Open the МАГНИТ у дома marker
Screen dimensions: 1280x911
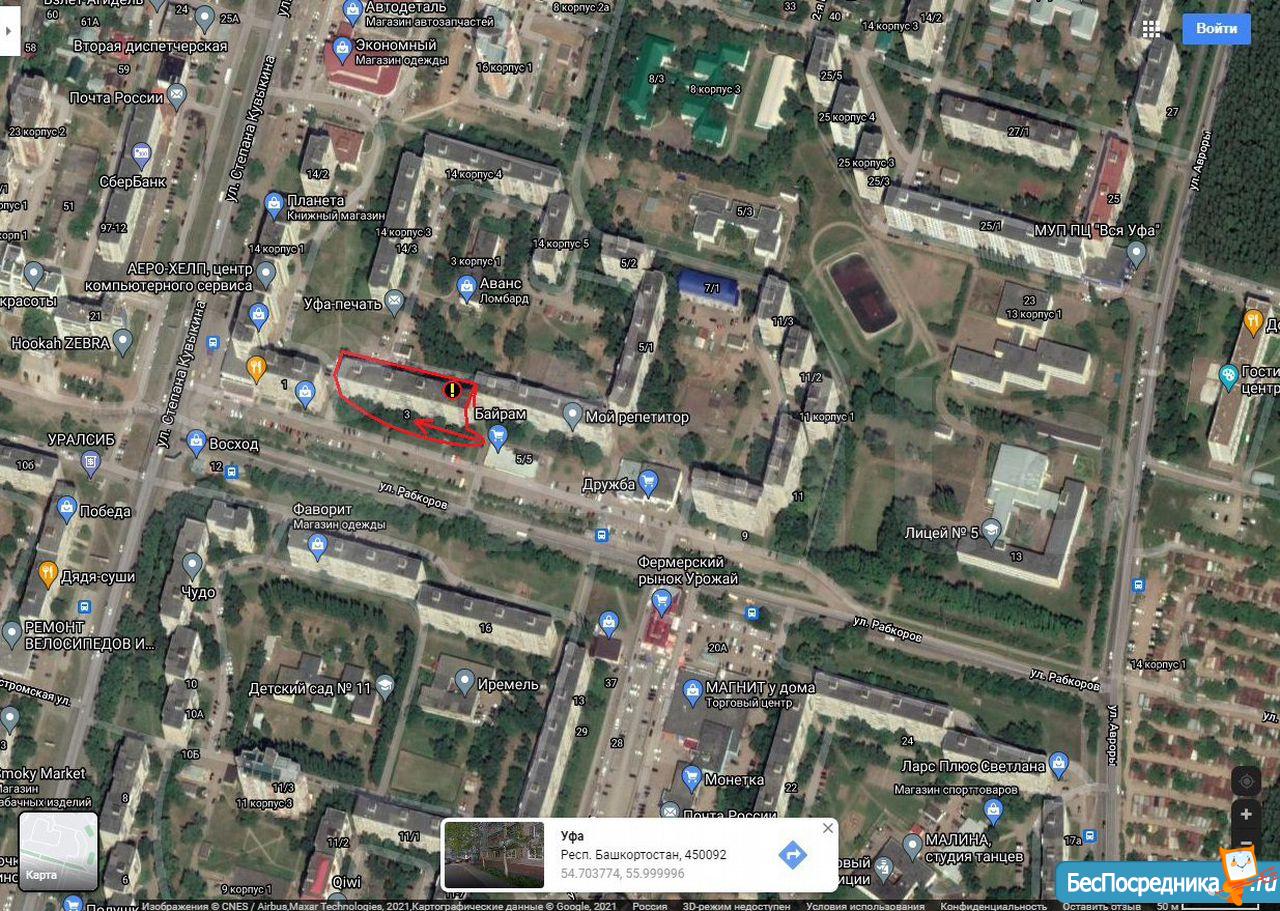pos(692,689)
